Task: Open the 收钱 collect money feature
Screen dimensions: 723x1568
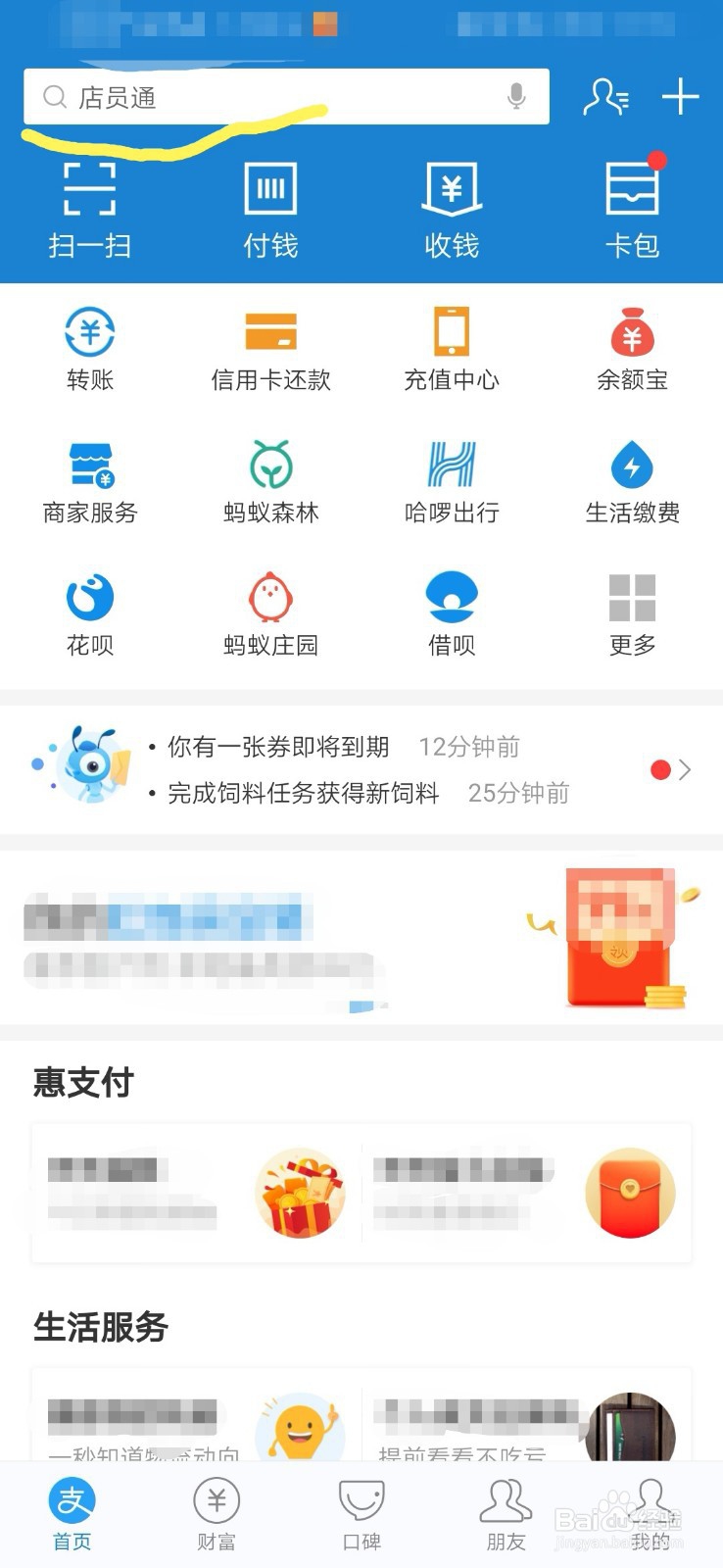Action: [451, 208]
